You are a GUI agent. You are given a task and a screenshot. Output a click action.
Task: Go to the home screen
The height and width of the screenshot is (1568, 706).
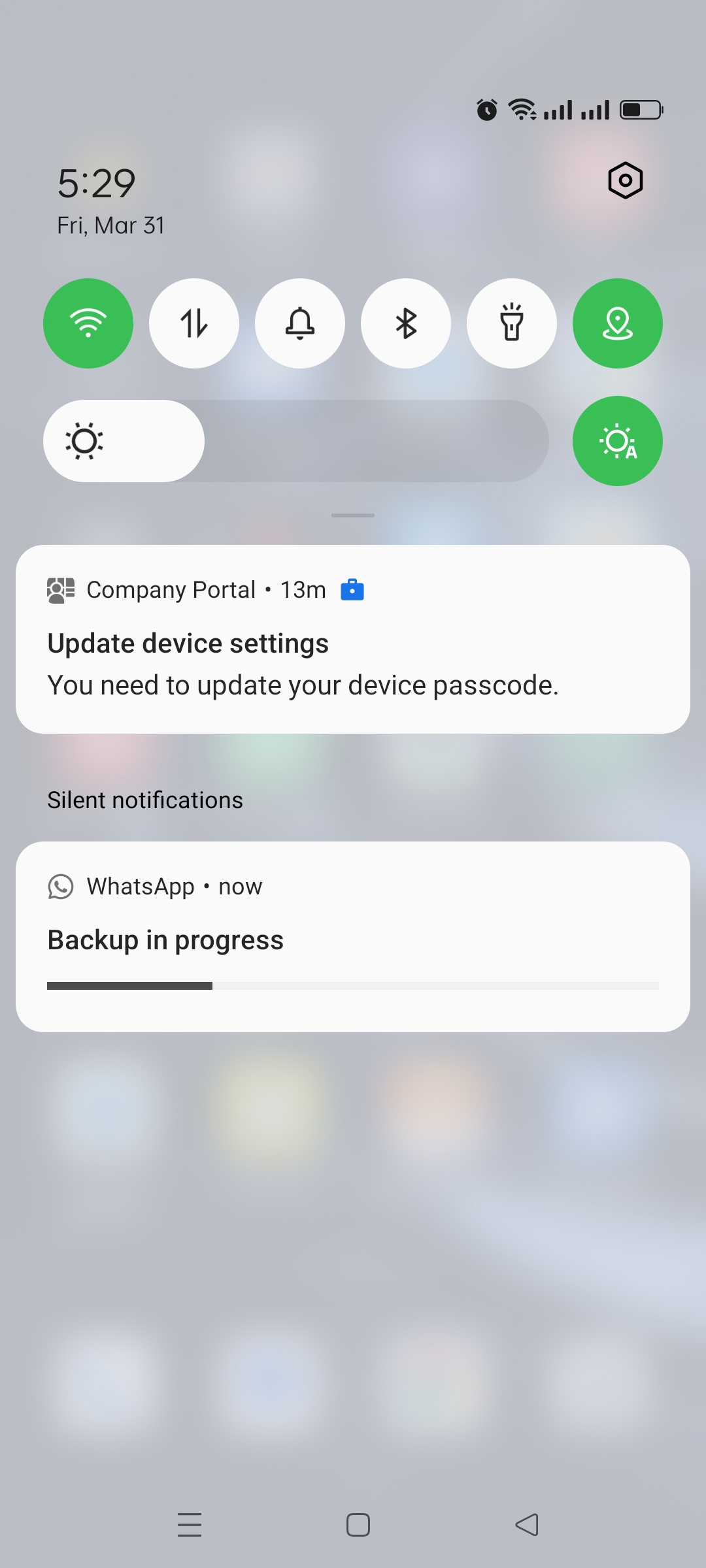tap(358, 1525)
